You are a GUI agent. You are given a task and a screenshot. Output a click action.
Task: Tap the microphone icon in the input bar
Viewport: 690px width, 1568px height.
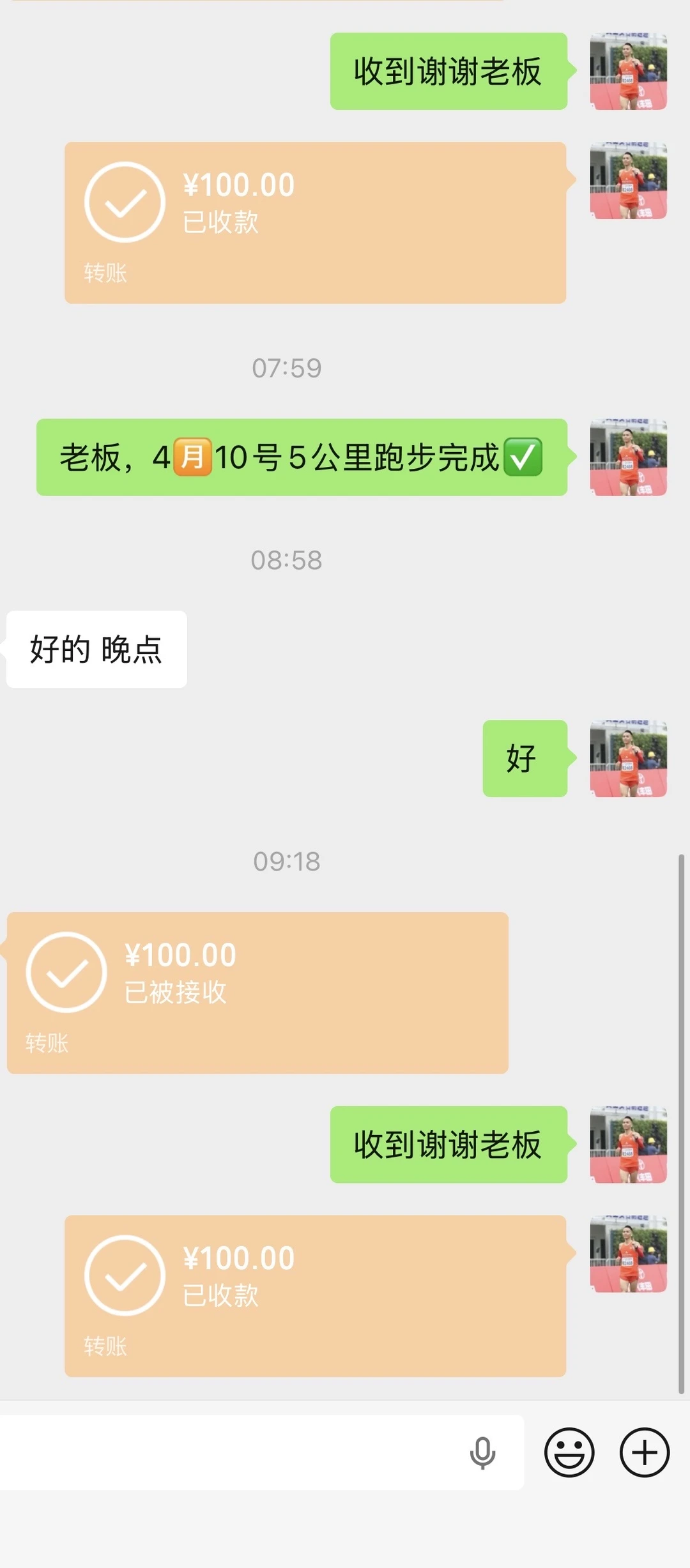click(x=484, y=1454)
